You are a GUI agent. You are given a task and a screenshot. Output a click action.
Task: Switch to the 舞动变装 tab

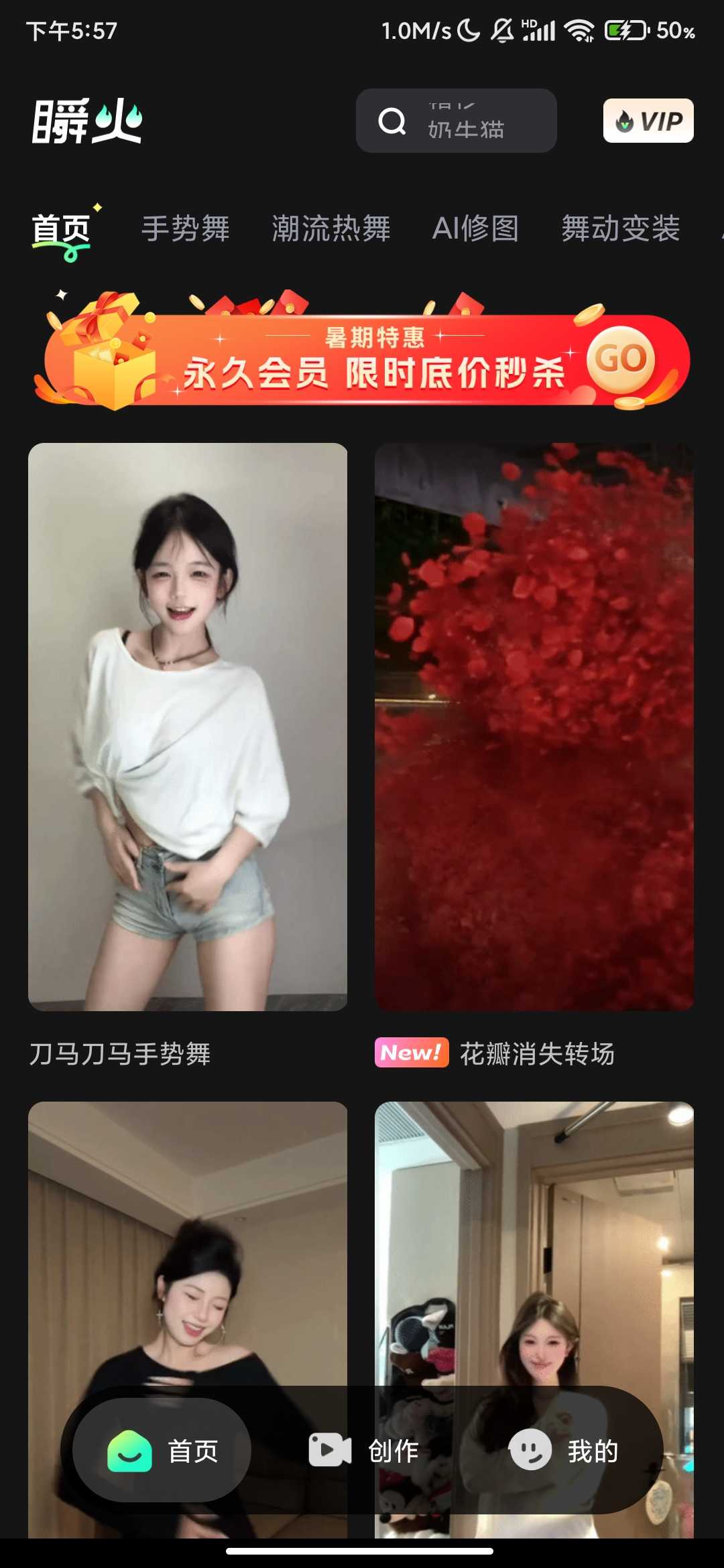click(621, 229)
